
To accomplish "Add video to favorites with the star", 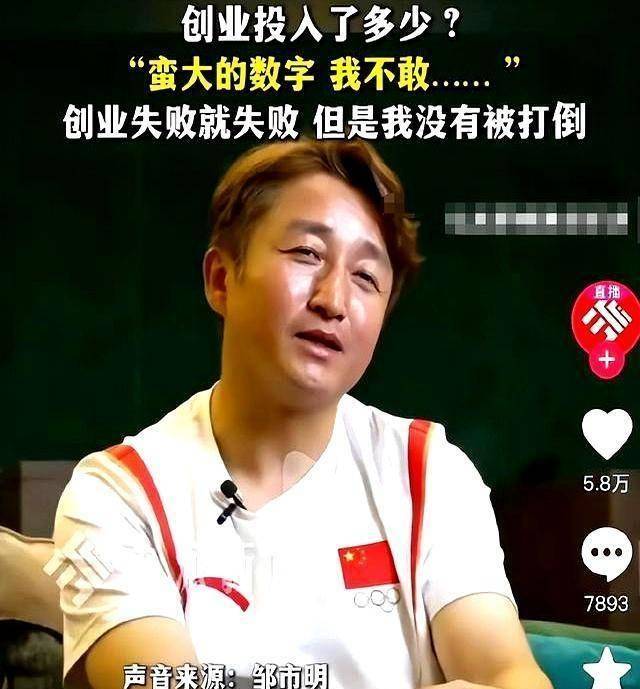I will pyautogui.click(x=606, y=668).
